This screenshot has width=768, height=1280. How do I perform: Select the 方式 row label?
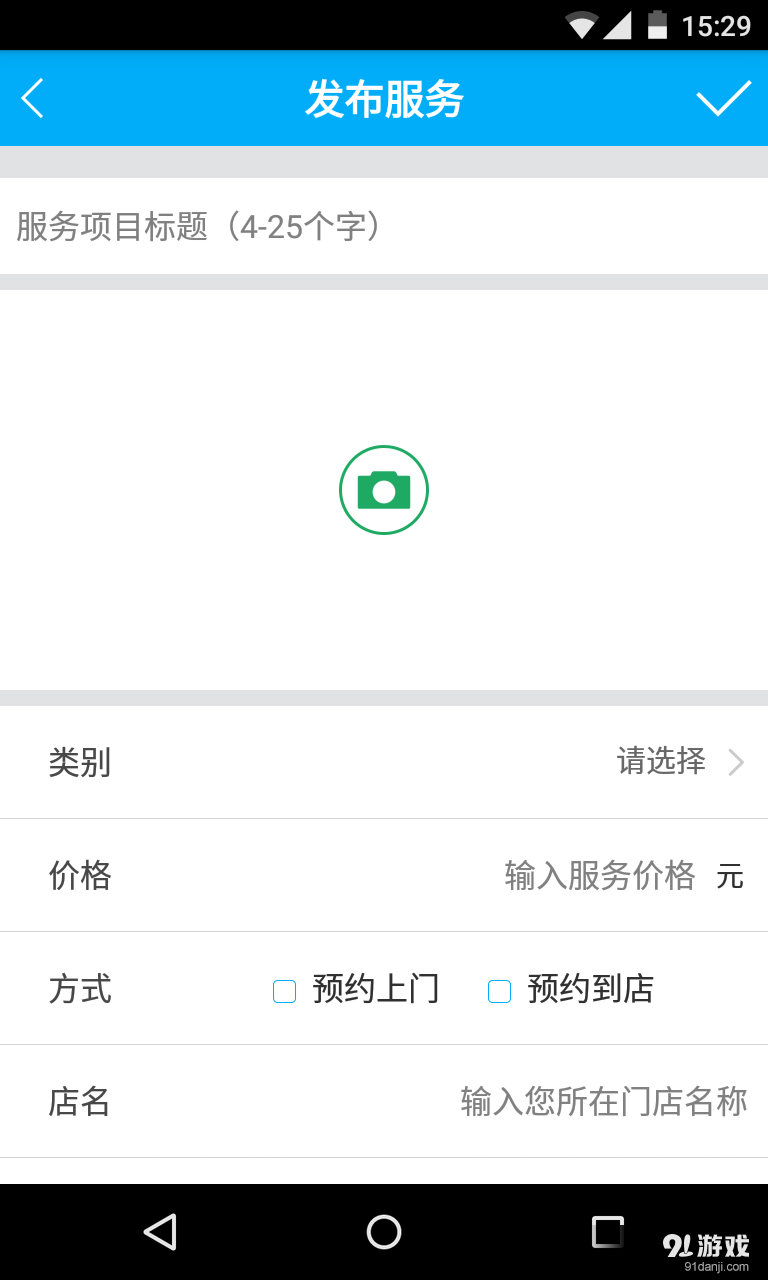79,990
